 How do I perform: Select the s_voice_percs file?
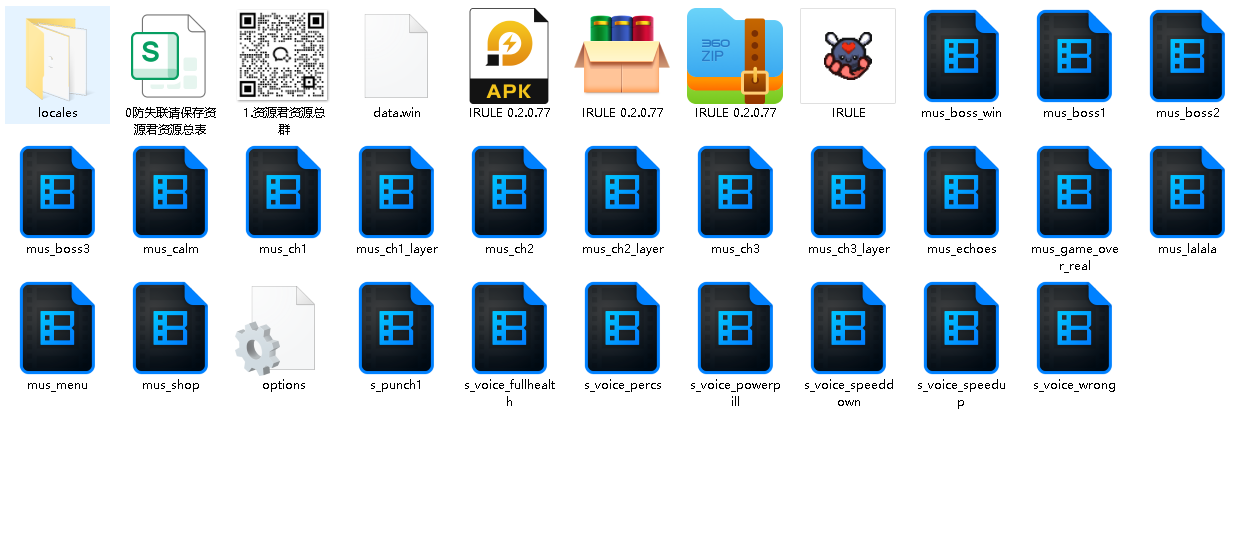click(x=622, y=328)
